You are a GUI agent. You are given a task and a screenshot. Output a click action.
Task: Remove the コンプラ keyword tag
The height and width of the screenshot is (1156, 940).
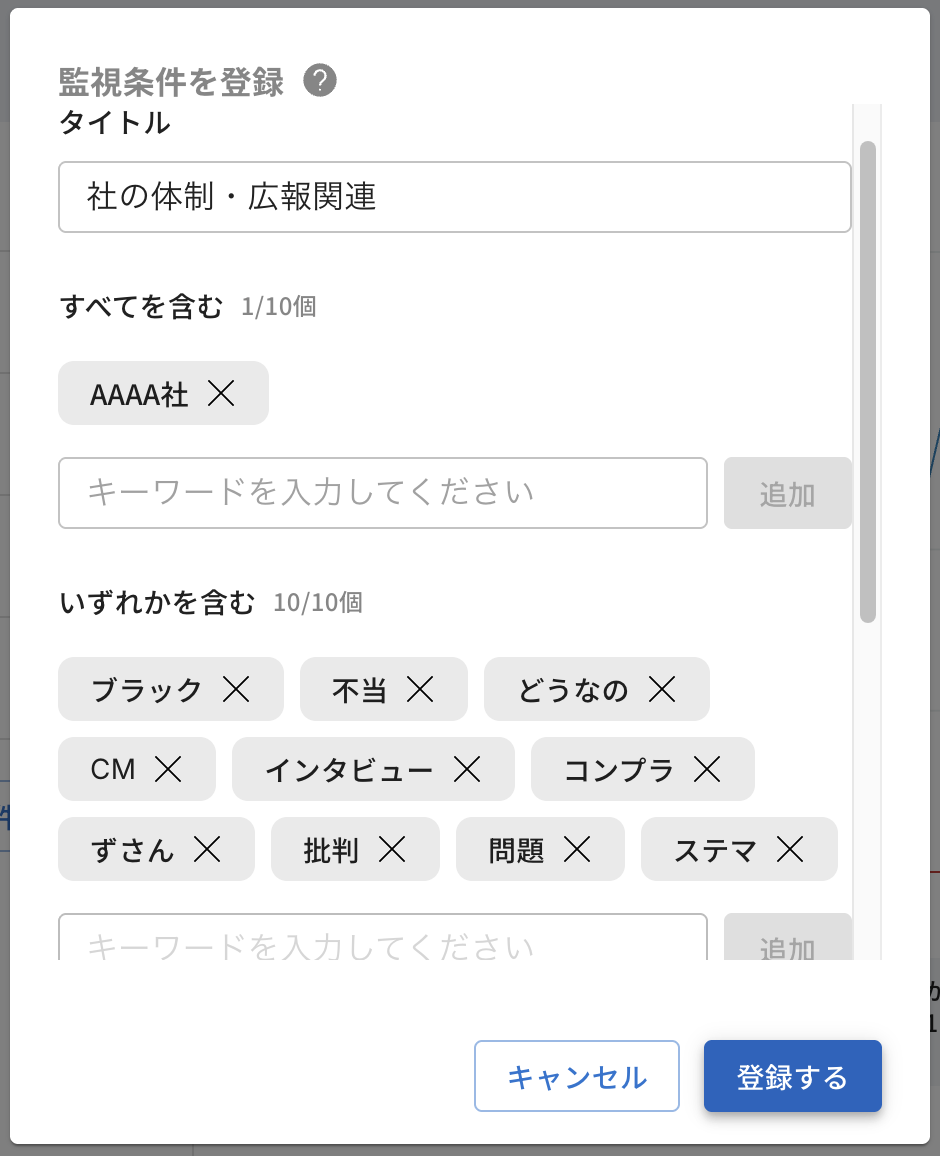click(x=710, y=769)
